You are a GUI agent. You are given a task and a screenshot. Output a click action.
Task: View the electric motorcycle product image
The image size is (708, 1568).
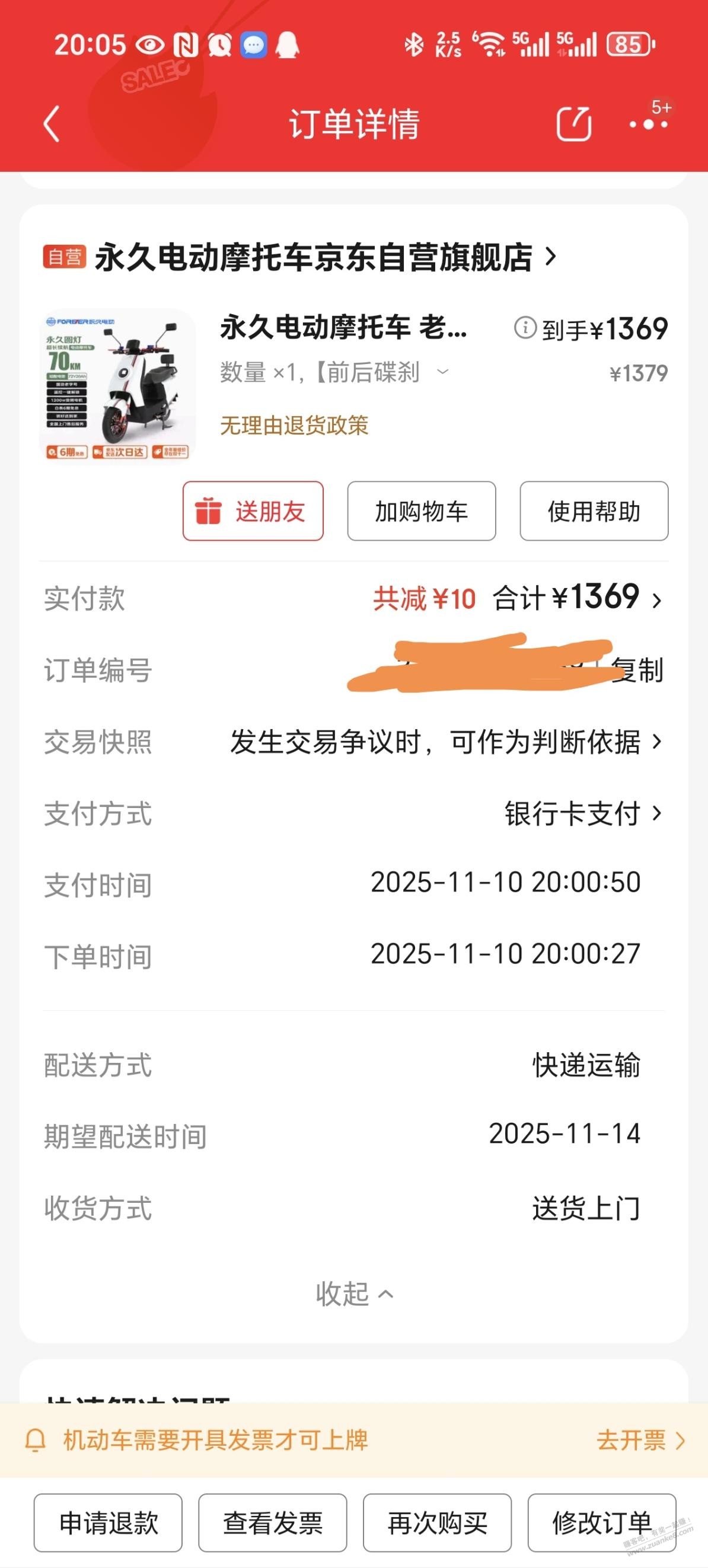pos(117,386)
